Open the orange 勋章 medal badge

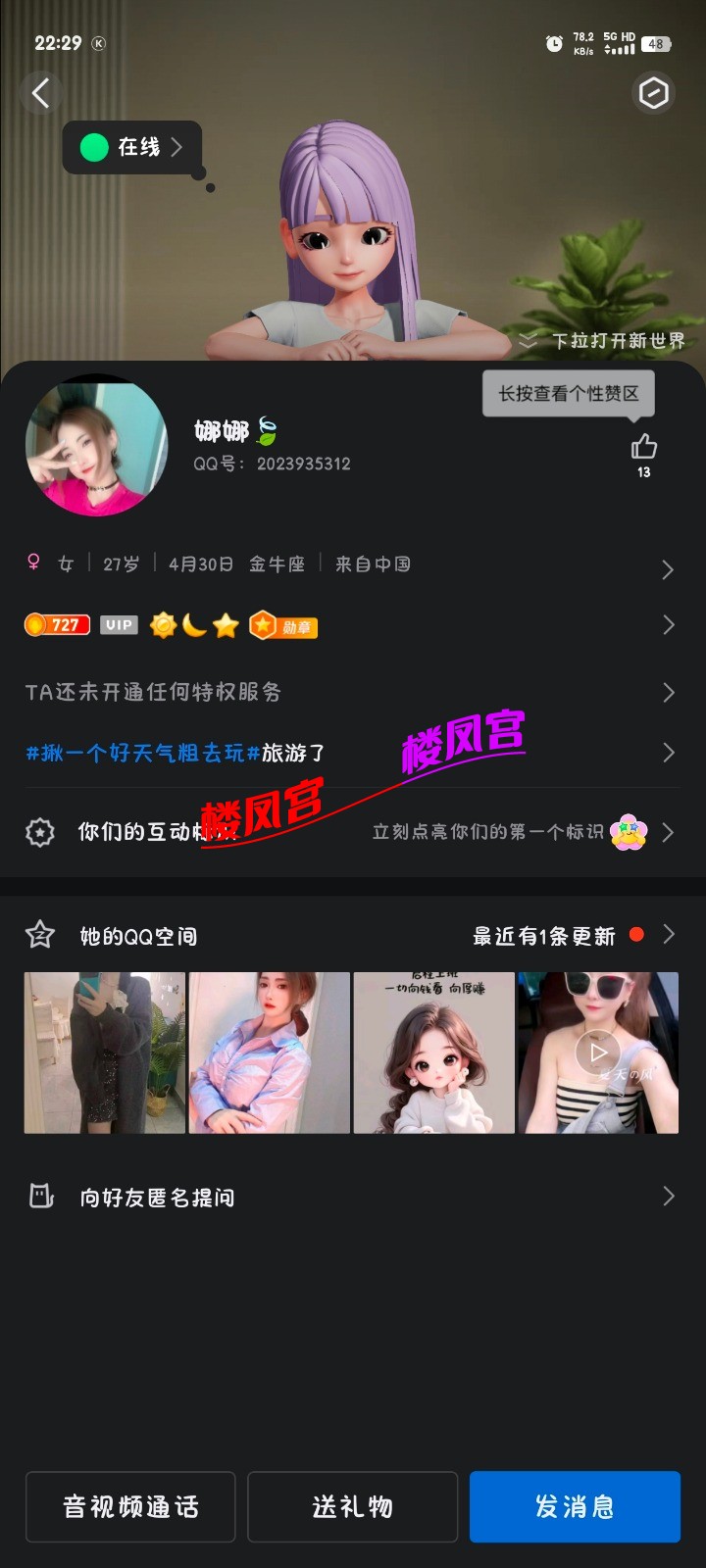(281, 625)
